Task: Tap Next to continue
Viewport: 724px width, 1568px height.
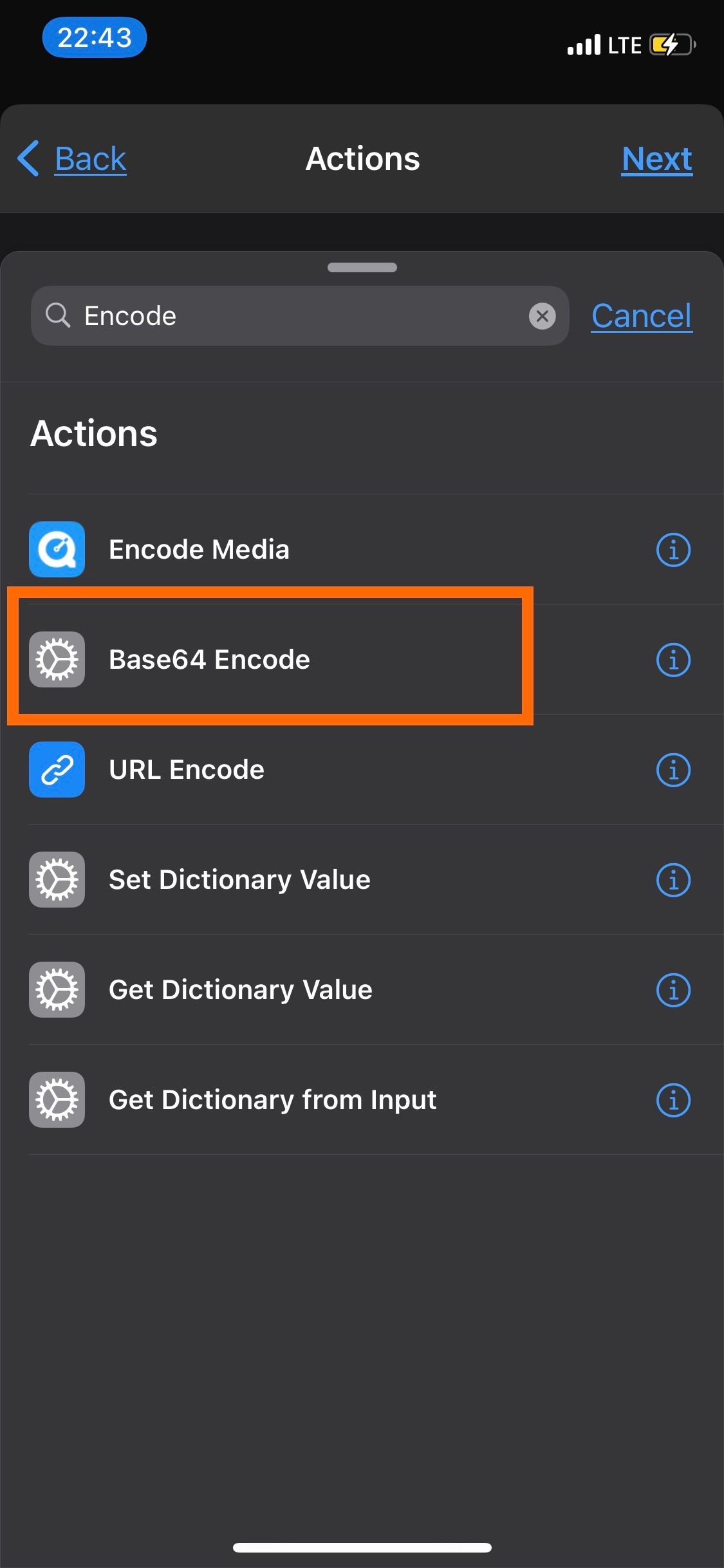Action: 656,159
